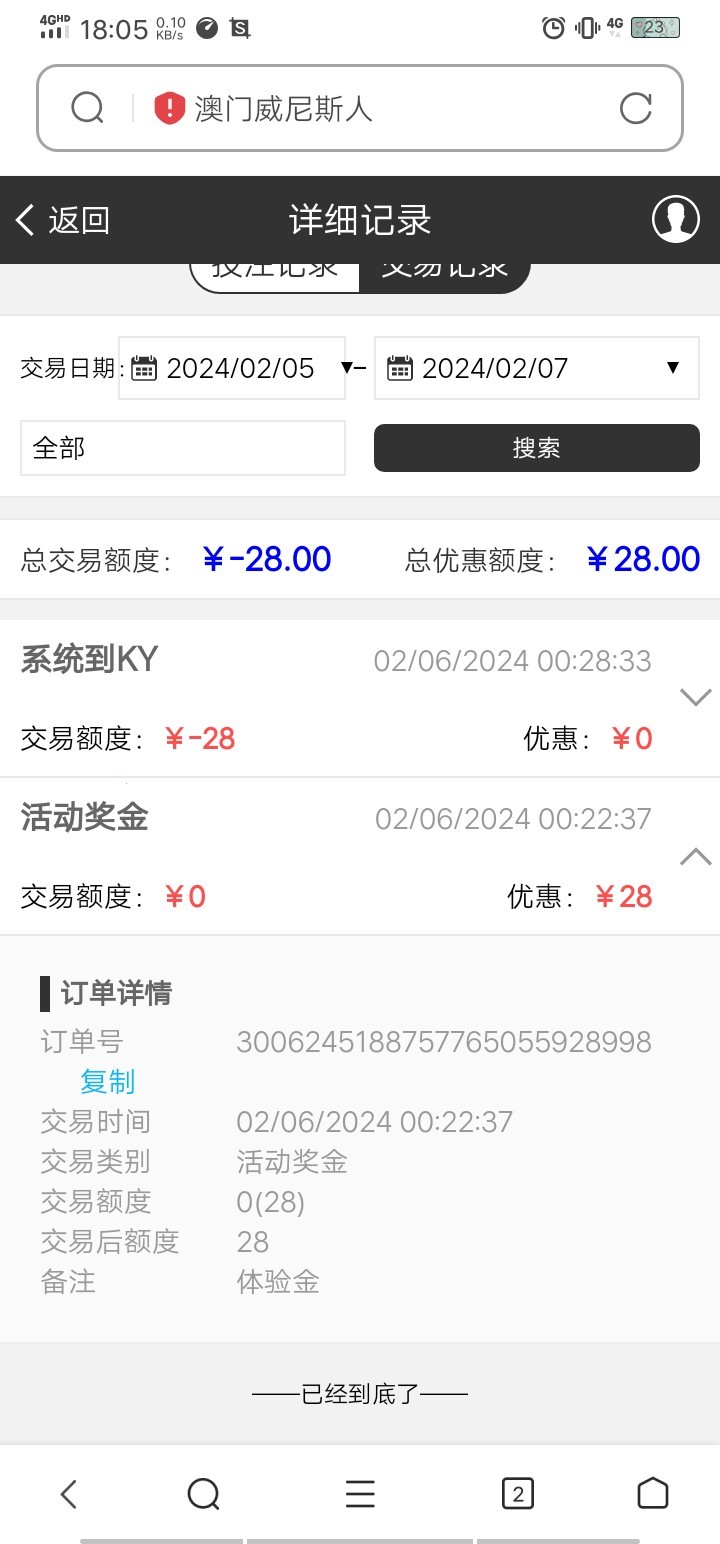Viewport: 720px width, 1544px height.
Task: Copy the order number via 复制
Action: [x=107, y=1082]
